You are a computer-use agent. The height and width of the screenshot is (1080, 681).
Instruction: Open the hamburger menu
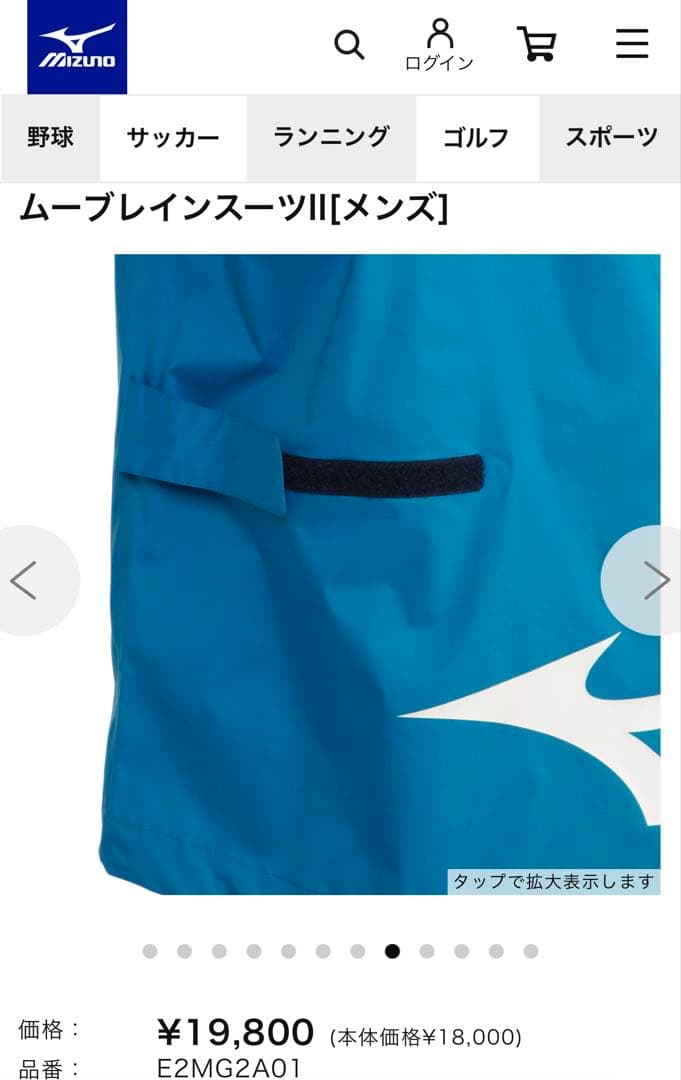[x=631, y=44]
